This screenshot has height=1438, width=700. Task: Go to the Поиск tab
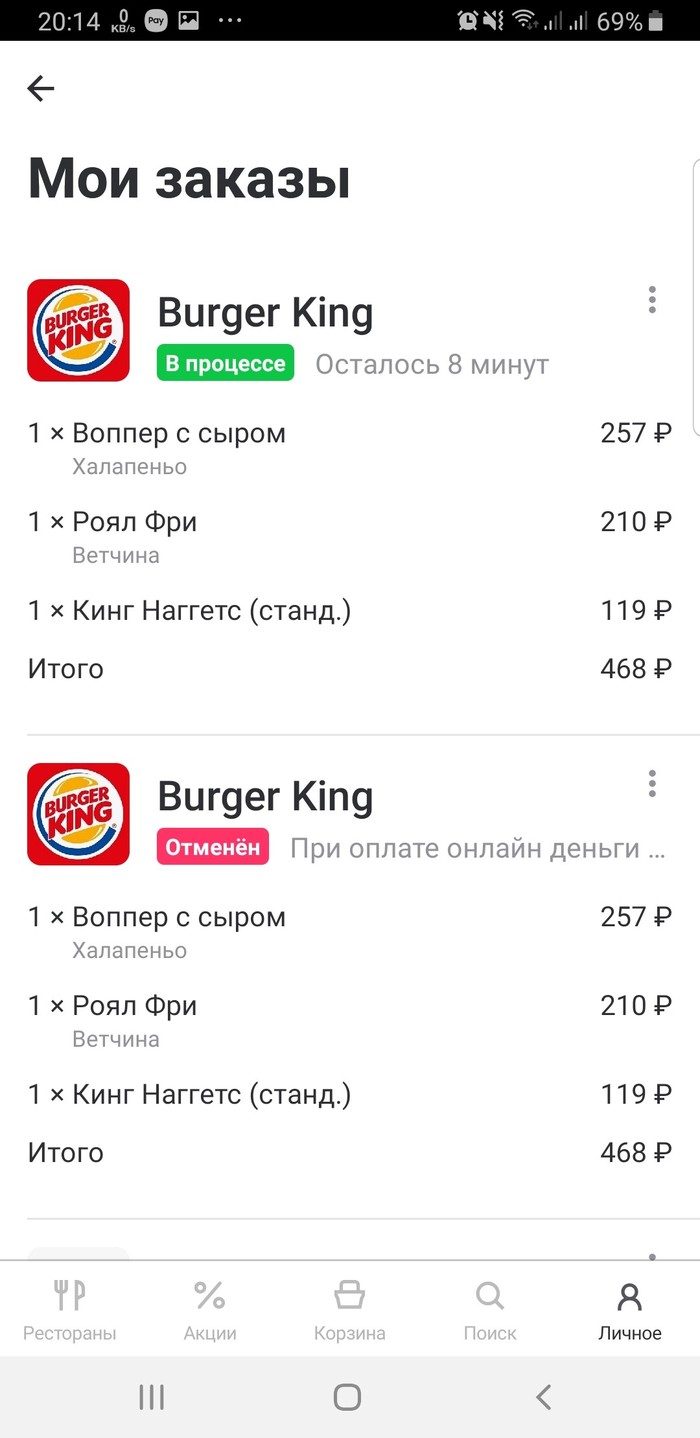[490, 1310]
